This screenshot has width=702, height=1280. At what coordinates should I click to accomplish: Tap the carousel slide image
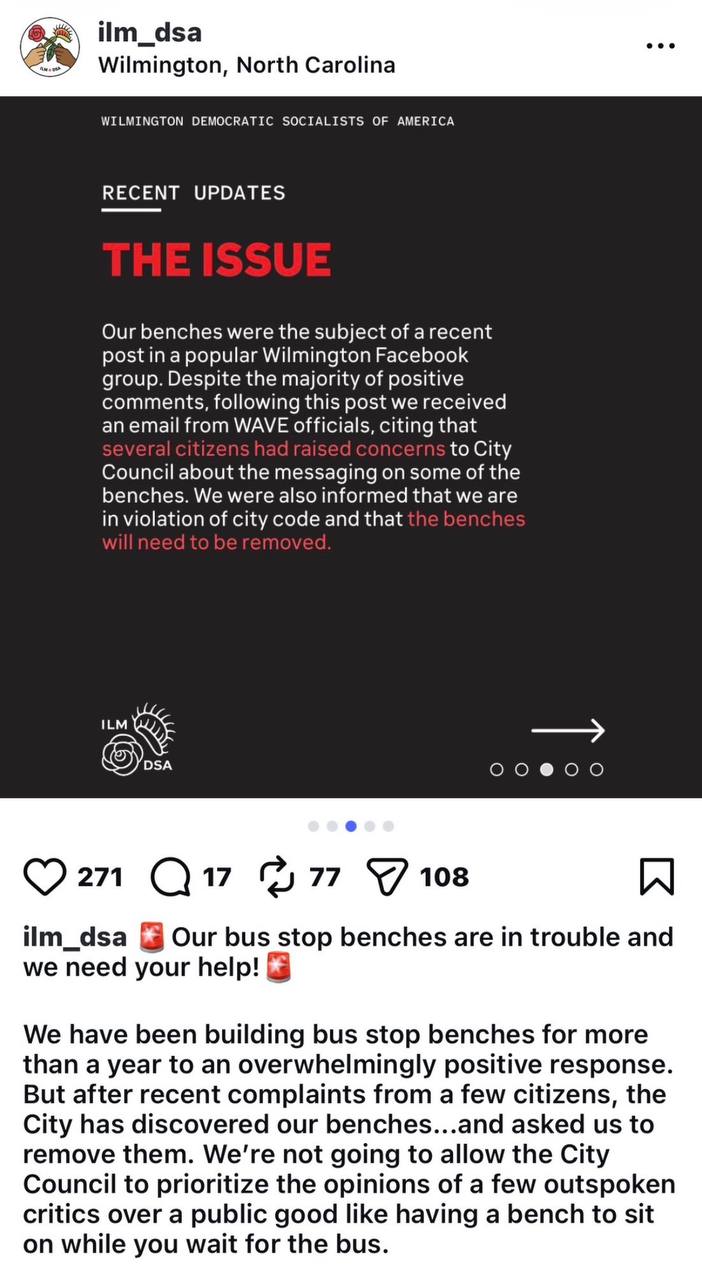pyautogui.click(x=351, y=447)
